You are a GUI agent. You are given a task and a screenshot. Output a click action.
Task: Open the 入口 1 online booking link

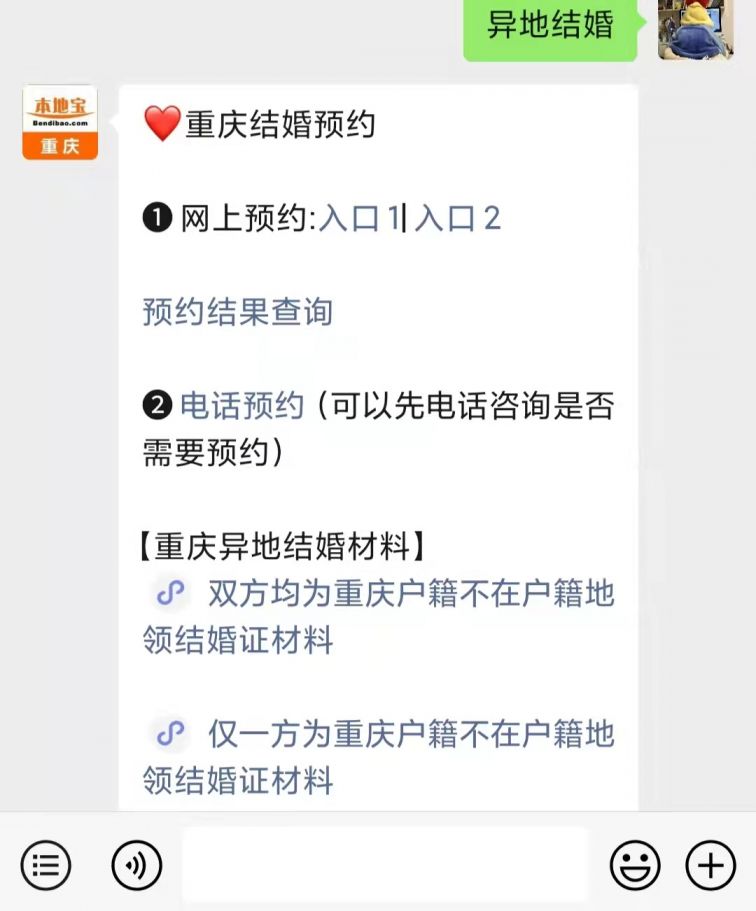[x=358, y=218]
